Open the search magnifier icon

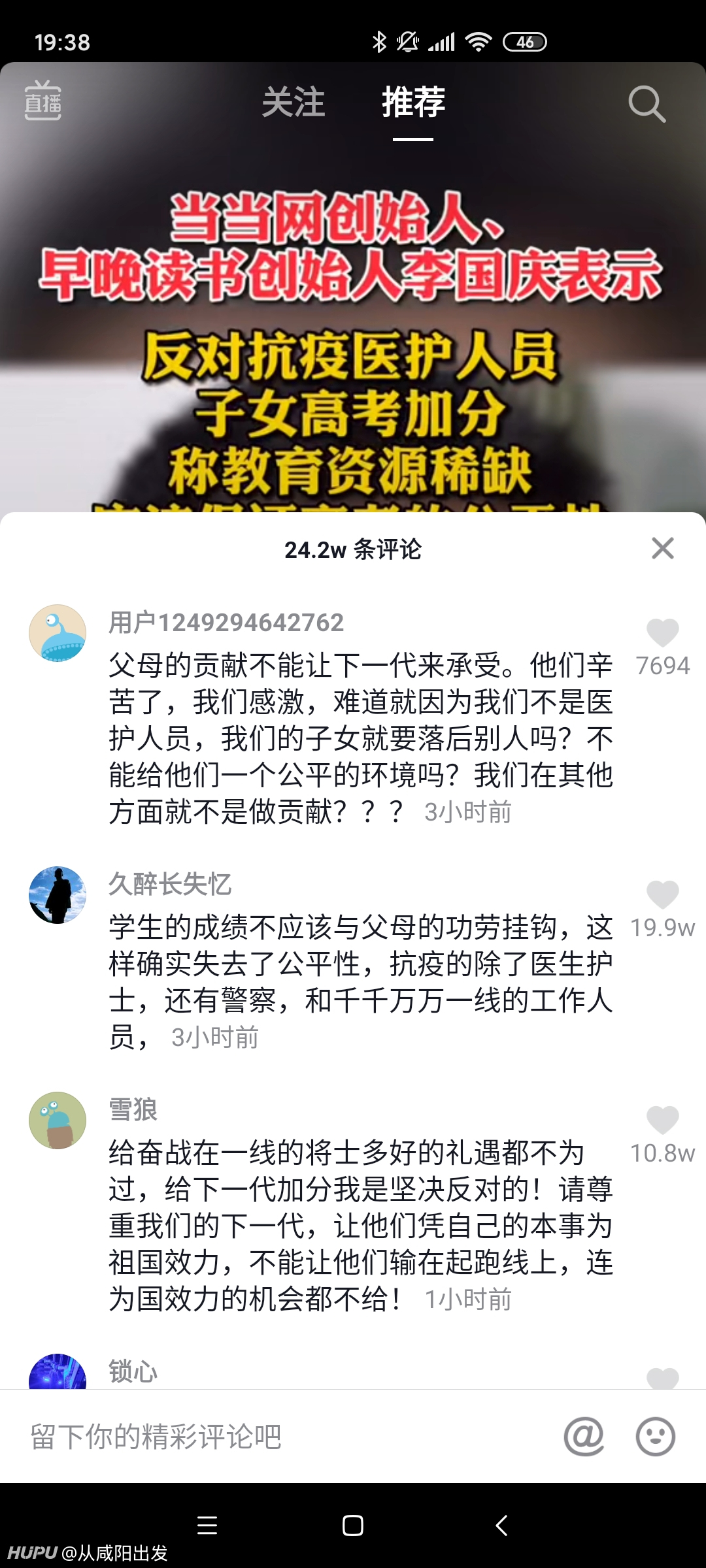[x=647, y=104]
